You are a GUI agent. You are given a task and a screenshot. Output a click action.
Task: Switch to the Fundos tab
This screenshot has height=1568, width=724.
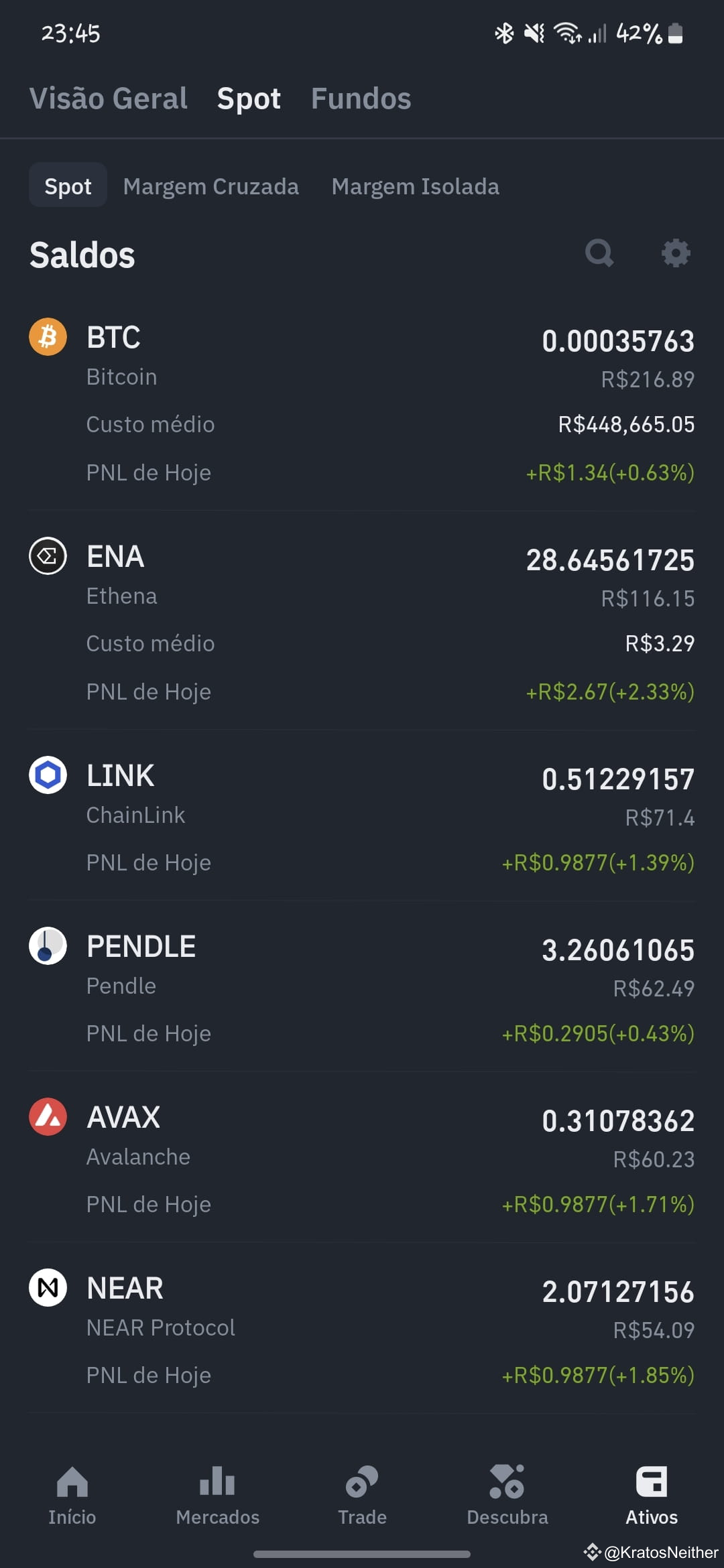point(361,99)
